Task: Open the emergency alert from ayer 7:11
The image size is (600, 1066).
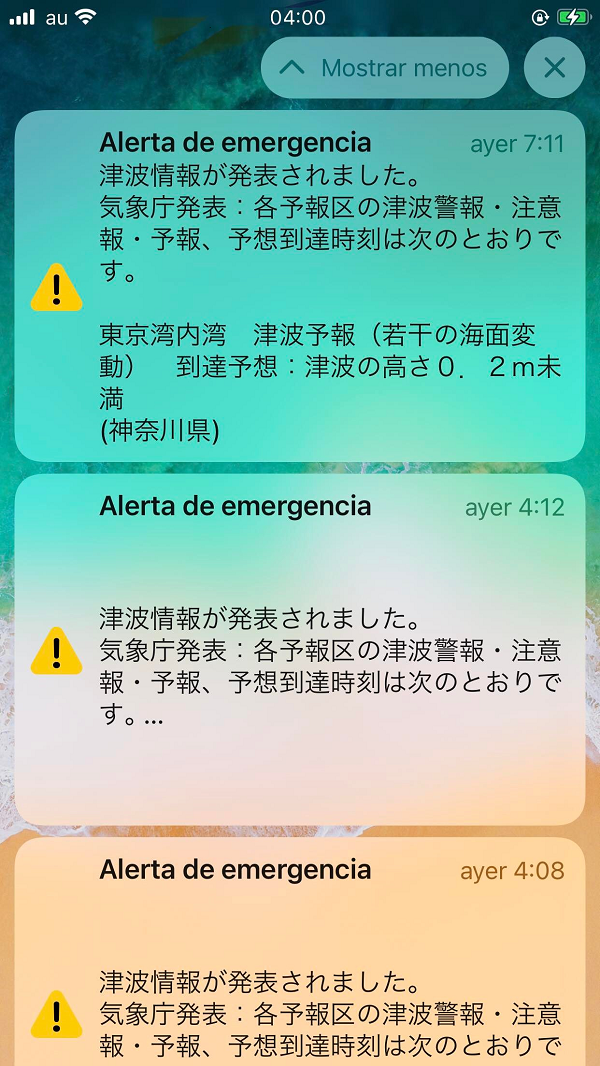Action: pyautogui.click(x=300, y=287)
